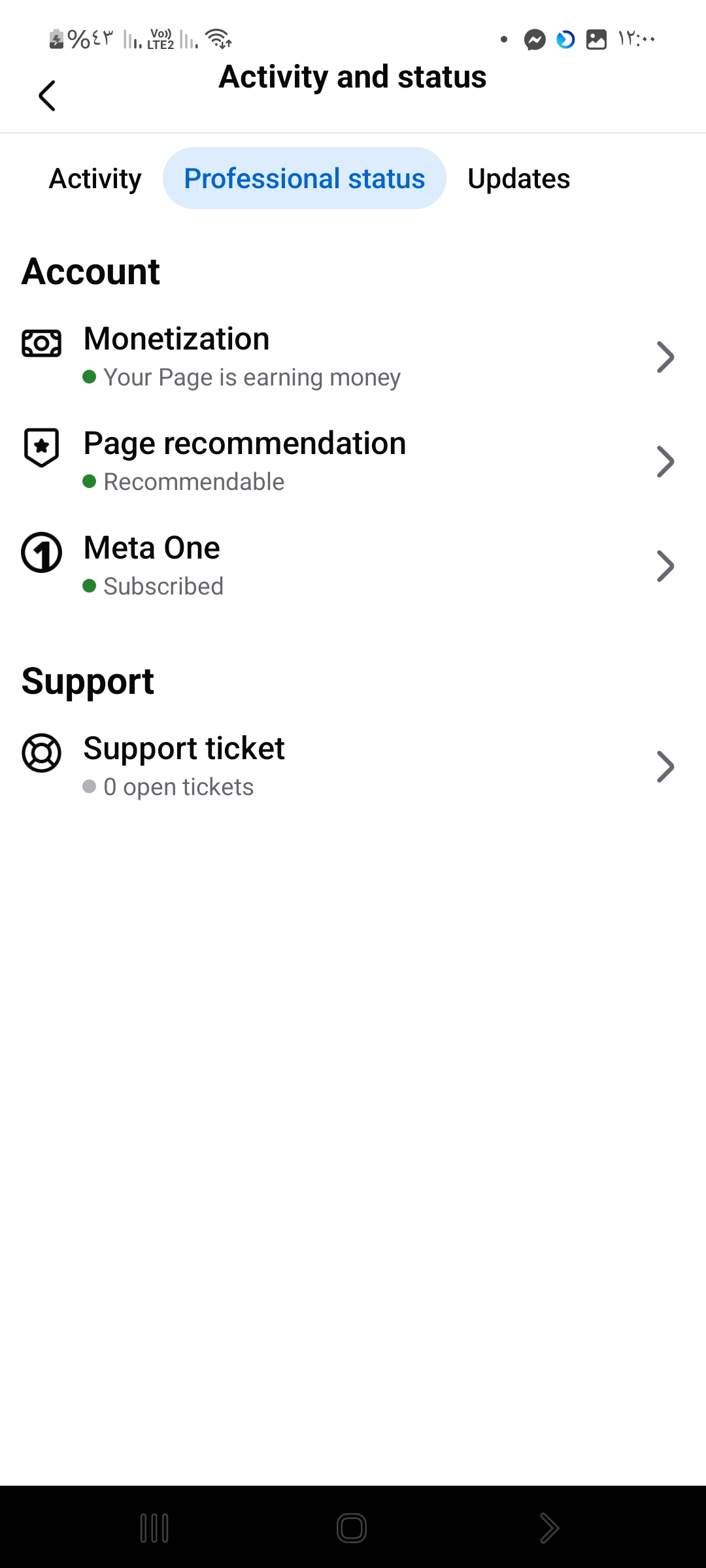Open Page recommendation details
Viewport: 706px width, 1568px height.
tap(353, 462)
